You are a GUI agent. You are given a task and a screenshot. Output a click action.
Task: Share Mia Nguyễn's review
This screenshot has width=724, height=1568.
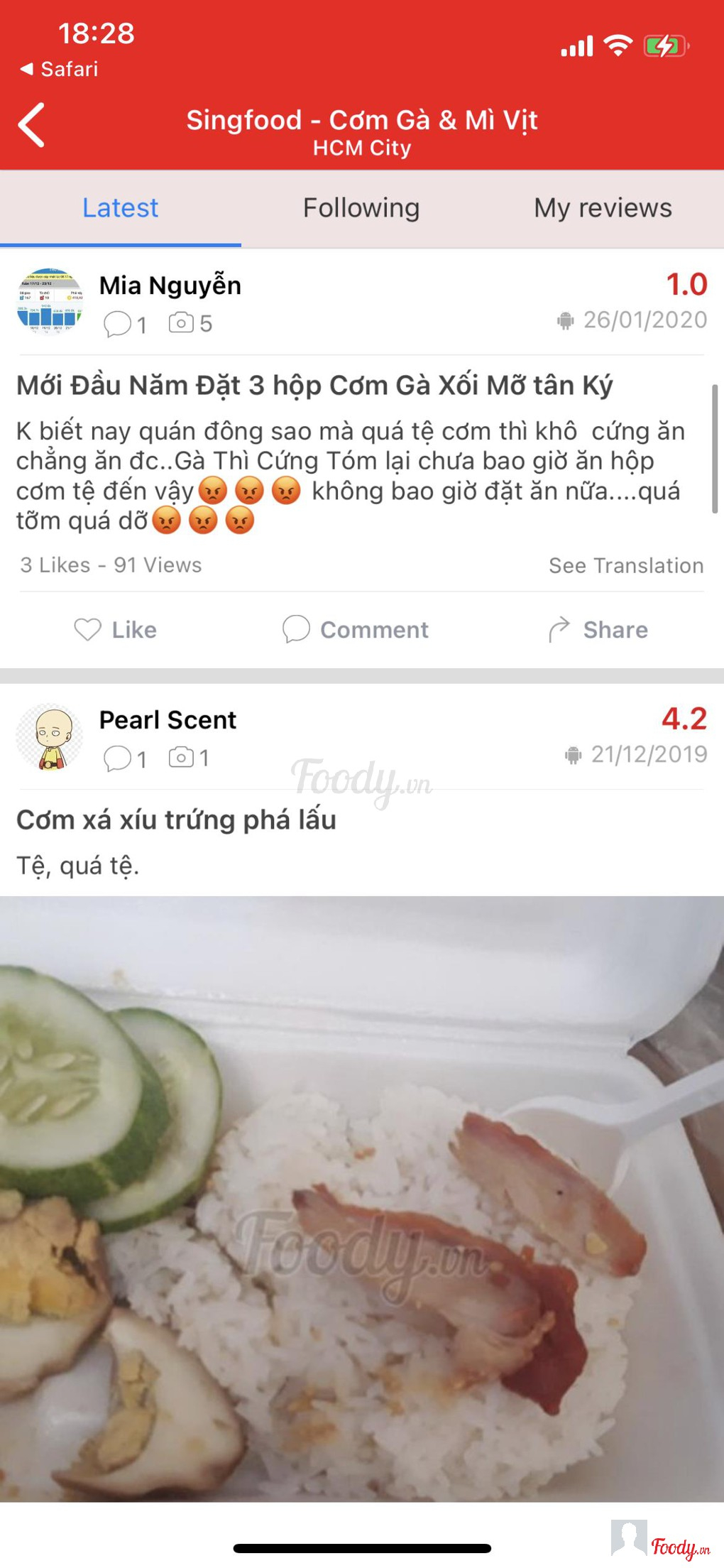point(598,629)
